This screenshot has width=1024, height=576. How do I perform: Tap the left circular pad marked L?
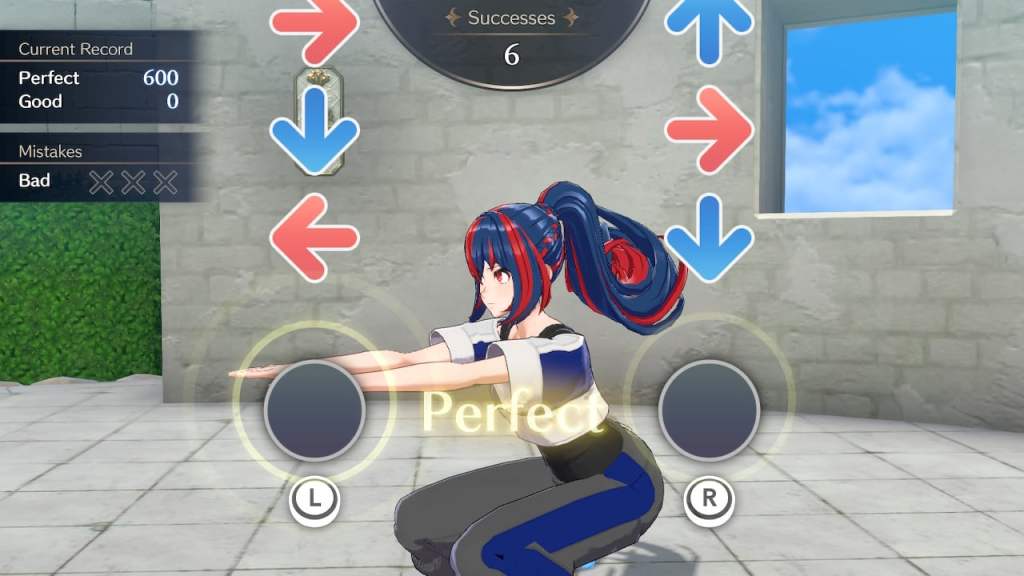tap(314, 410)
